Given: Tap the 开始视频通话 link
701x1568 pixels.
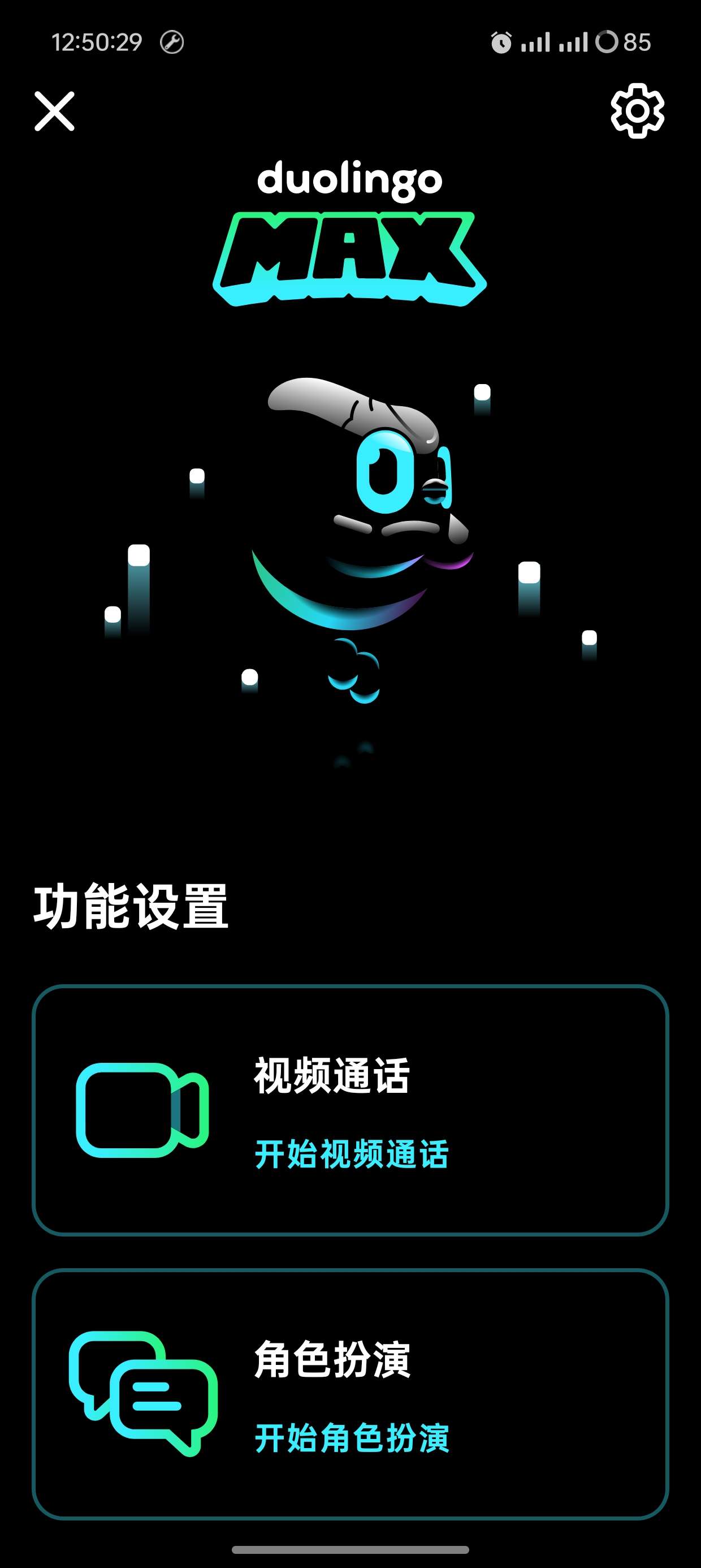Looking at the screenshot, I should click(351, 1154).
